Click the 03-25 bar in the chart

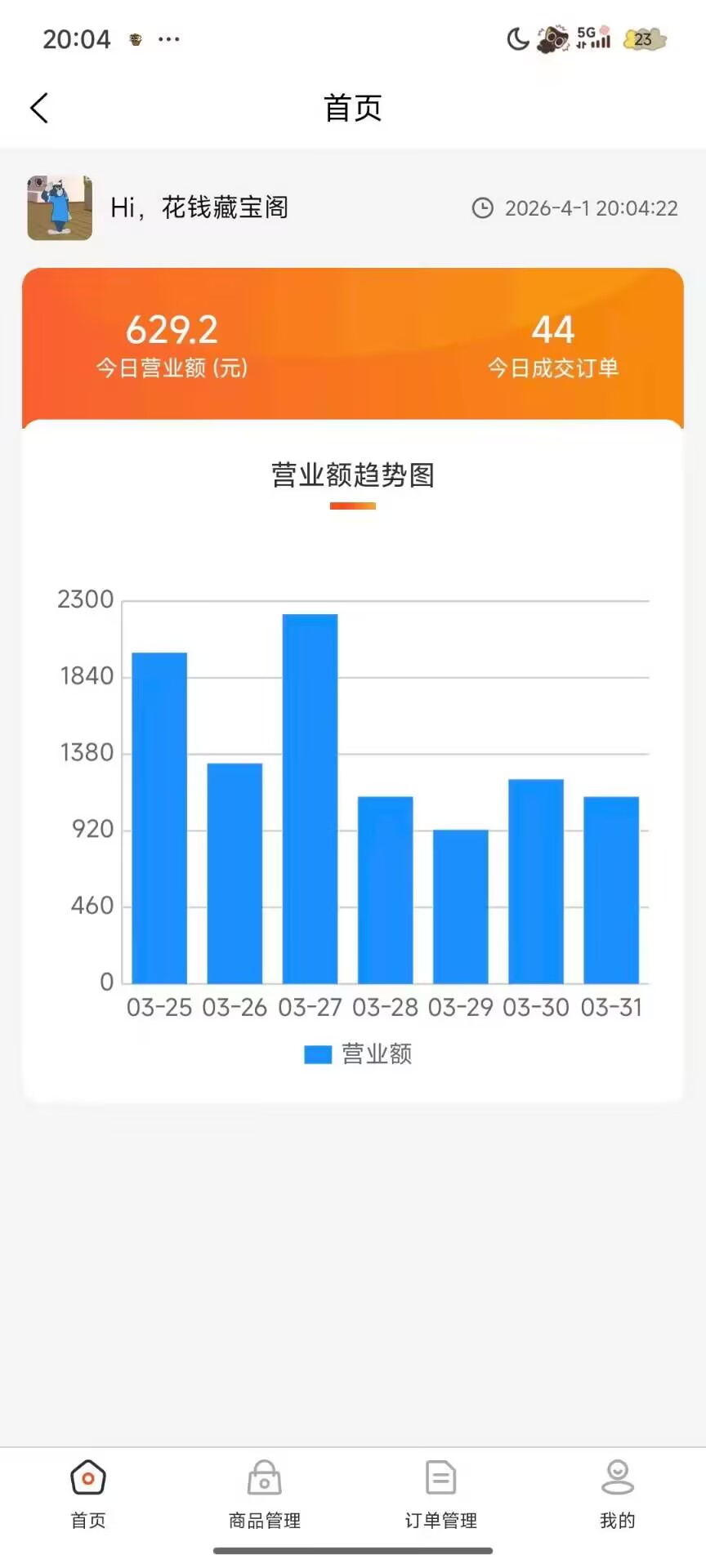[159, 817]
